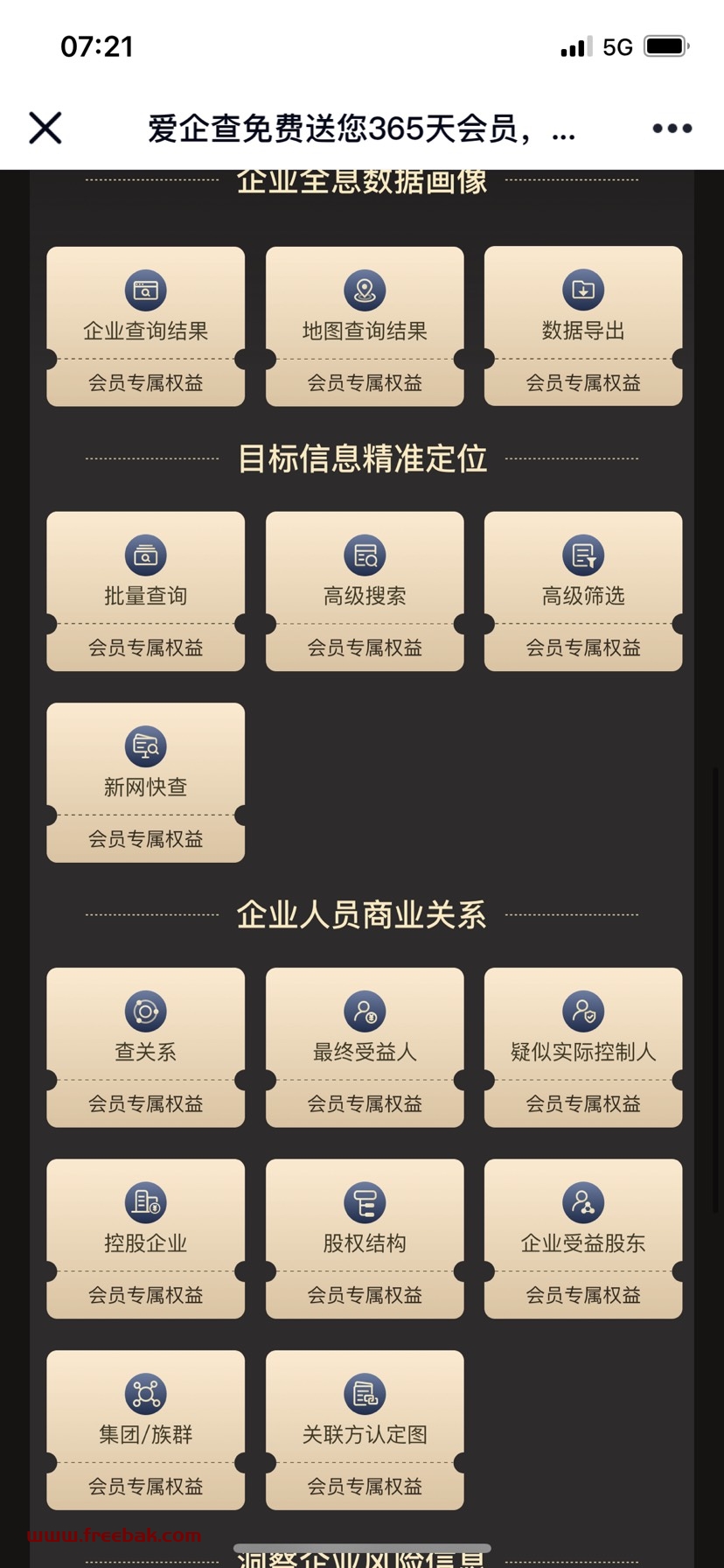The width and height of the screenshot is (724, 1568).
Task: View the 控股企业 card
Action: click(x=146, y=1239)
